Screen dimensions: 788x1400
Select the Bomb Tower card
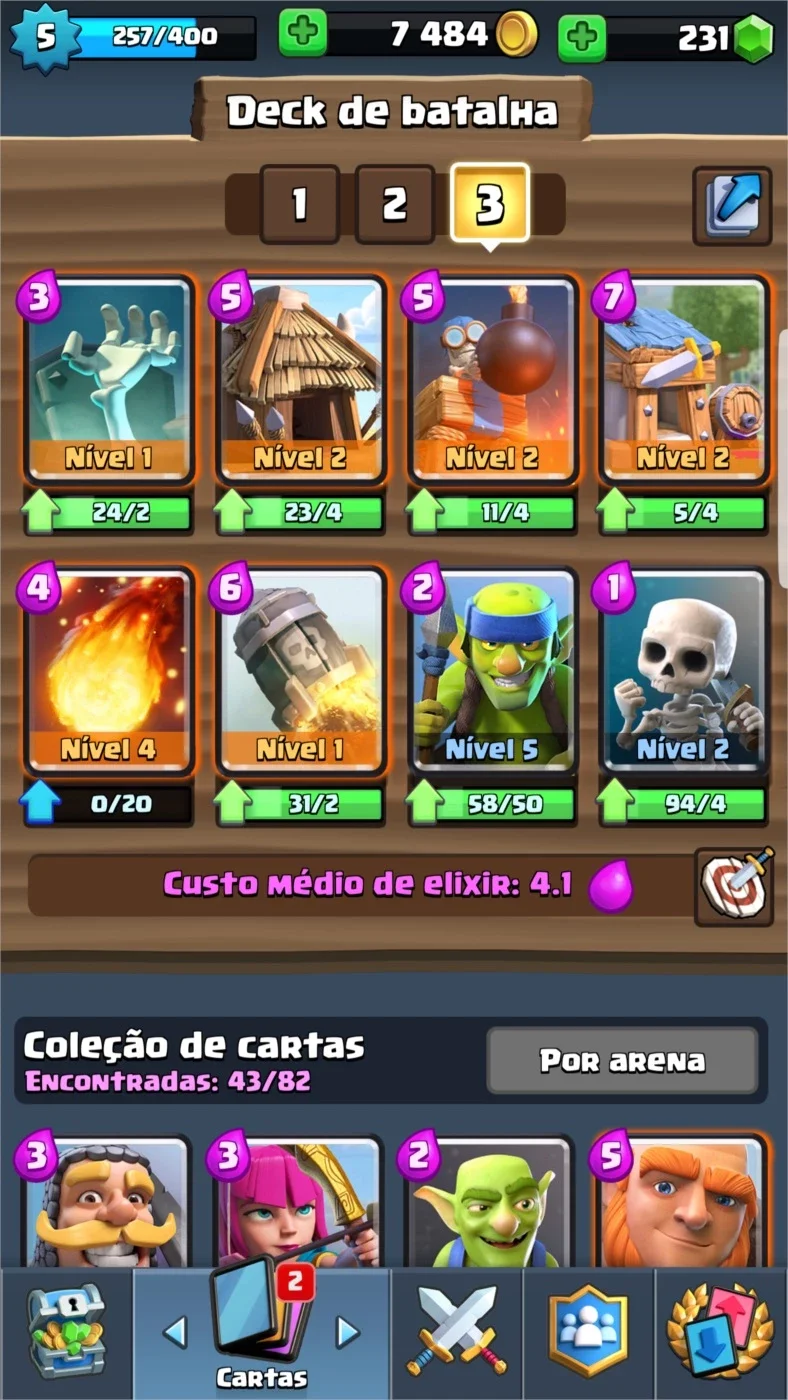tap(492, 381)
